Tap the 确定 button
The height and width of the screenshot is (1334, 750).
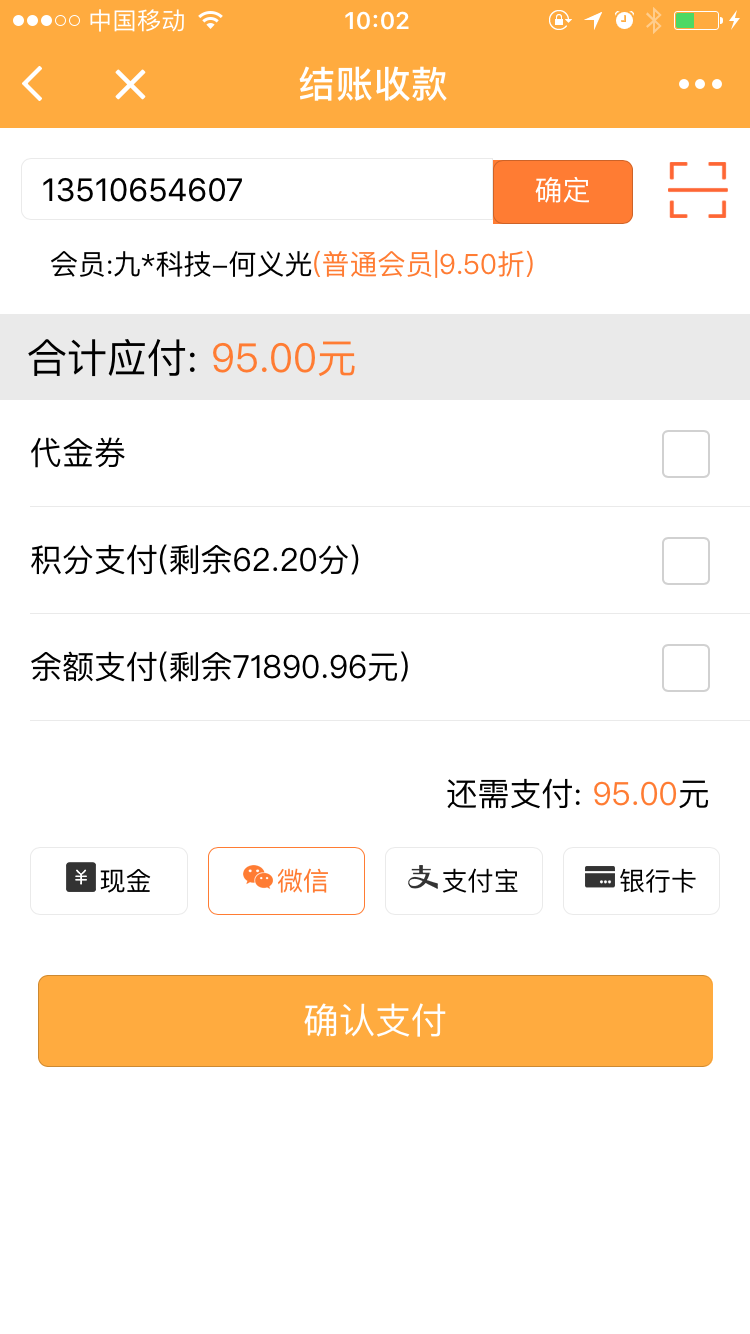click(563, 191)
